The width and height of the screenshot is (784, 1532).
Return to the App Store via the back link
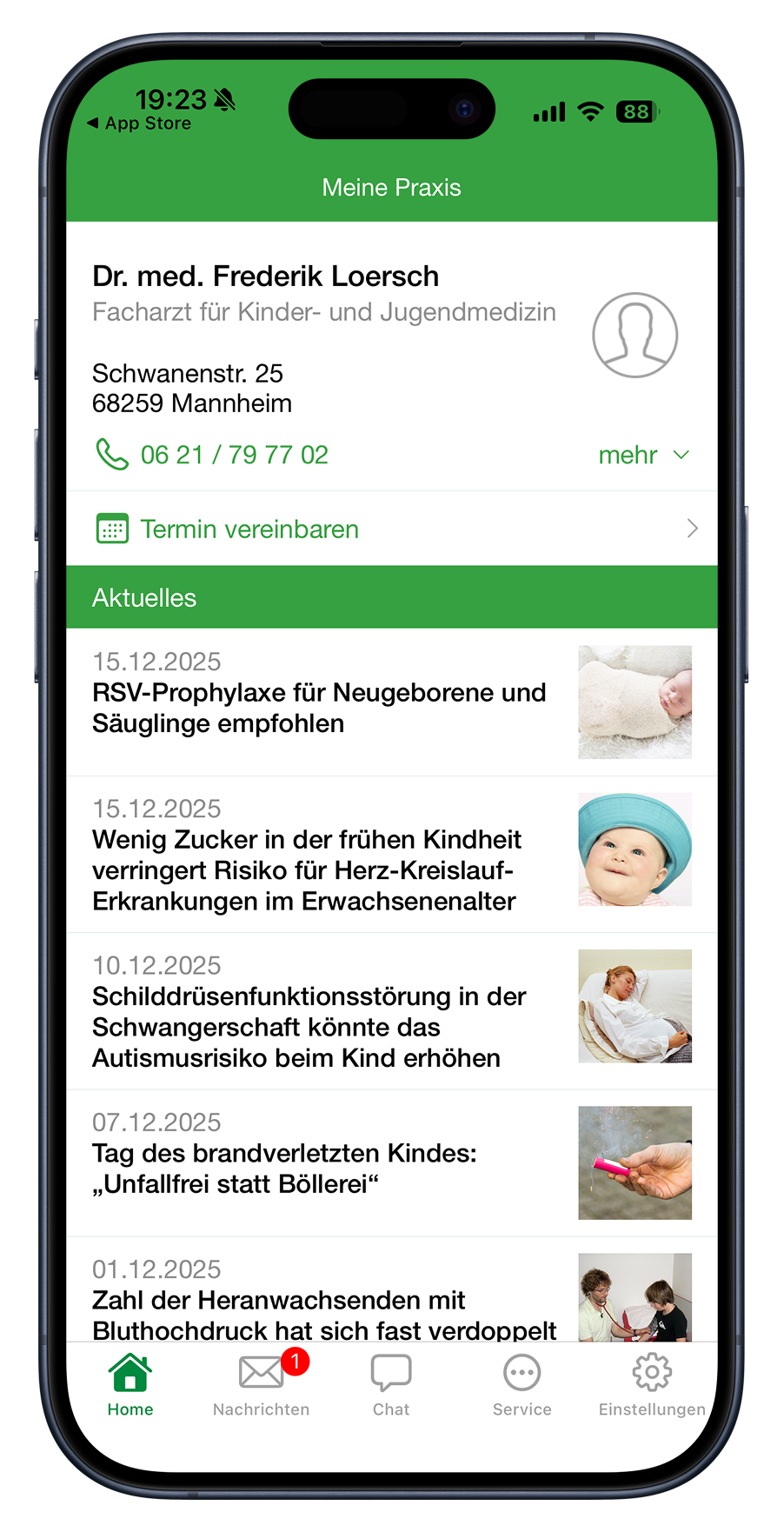tap(140, 123)
